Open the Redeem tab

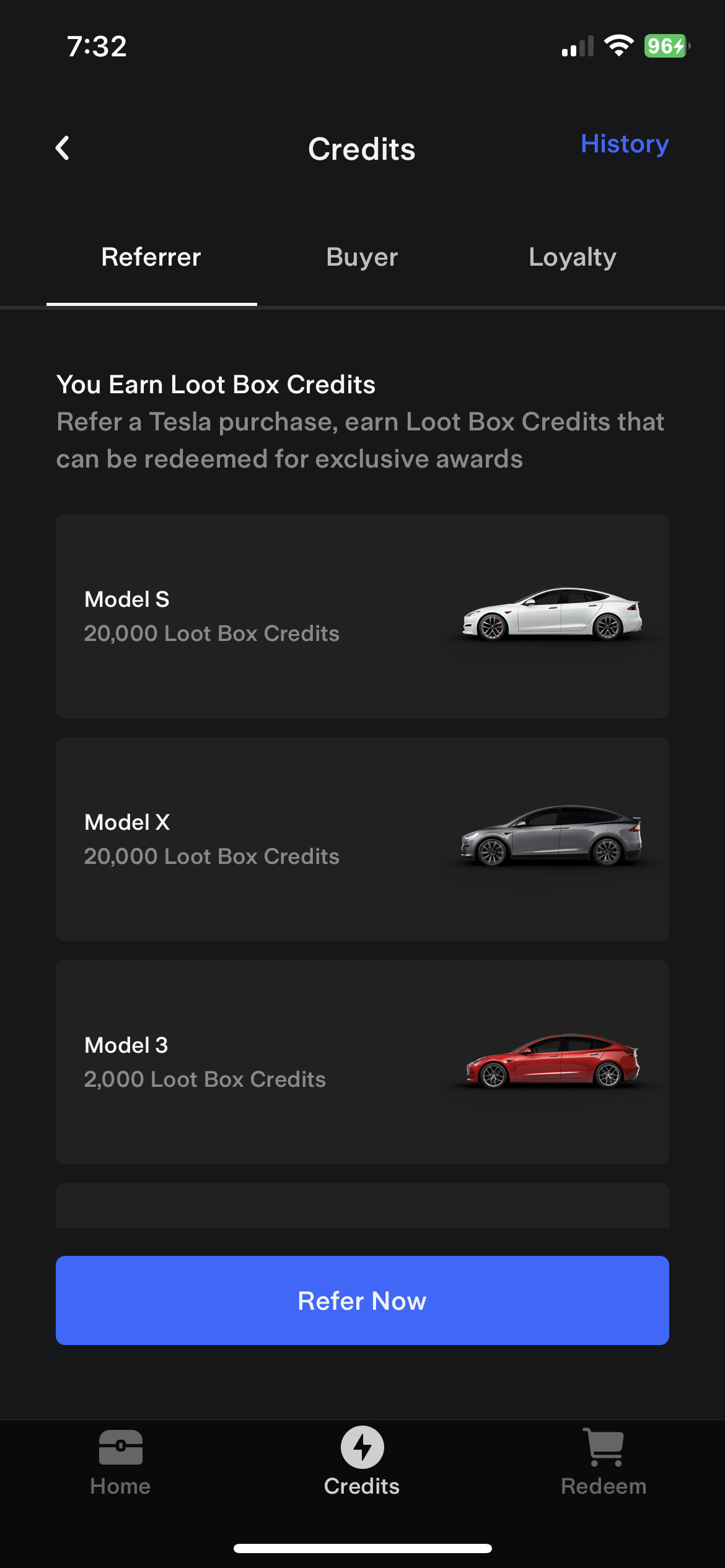tap(603, 1463)
